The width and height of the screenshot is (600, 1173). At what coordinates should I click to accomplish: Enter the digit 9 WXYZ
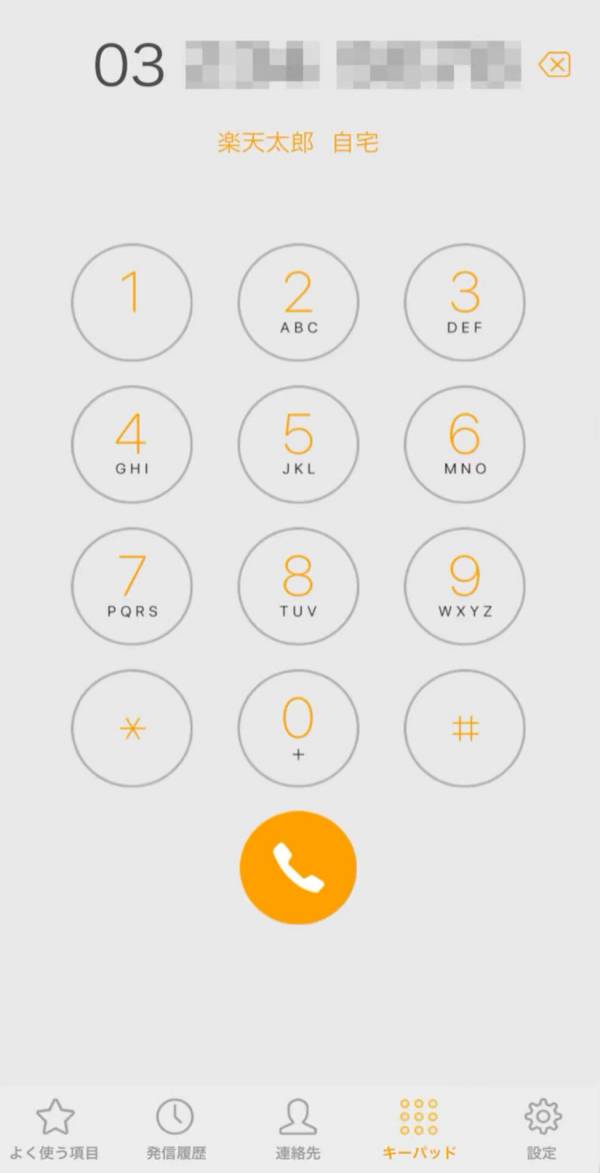click(x=464, y=586)
